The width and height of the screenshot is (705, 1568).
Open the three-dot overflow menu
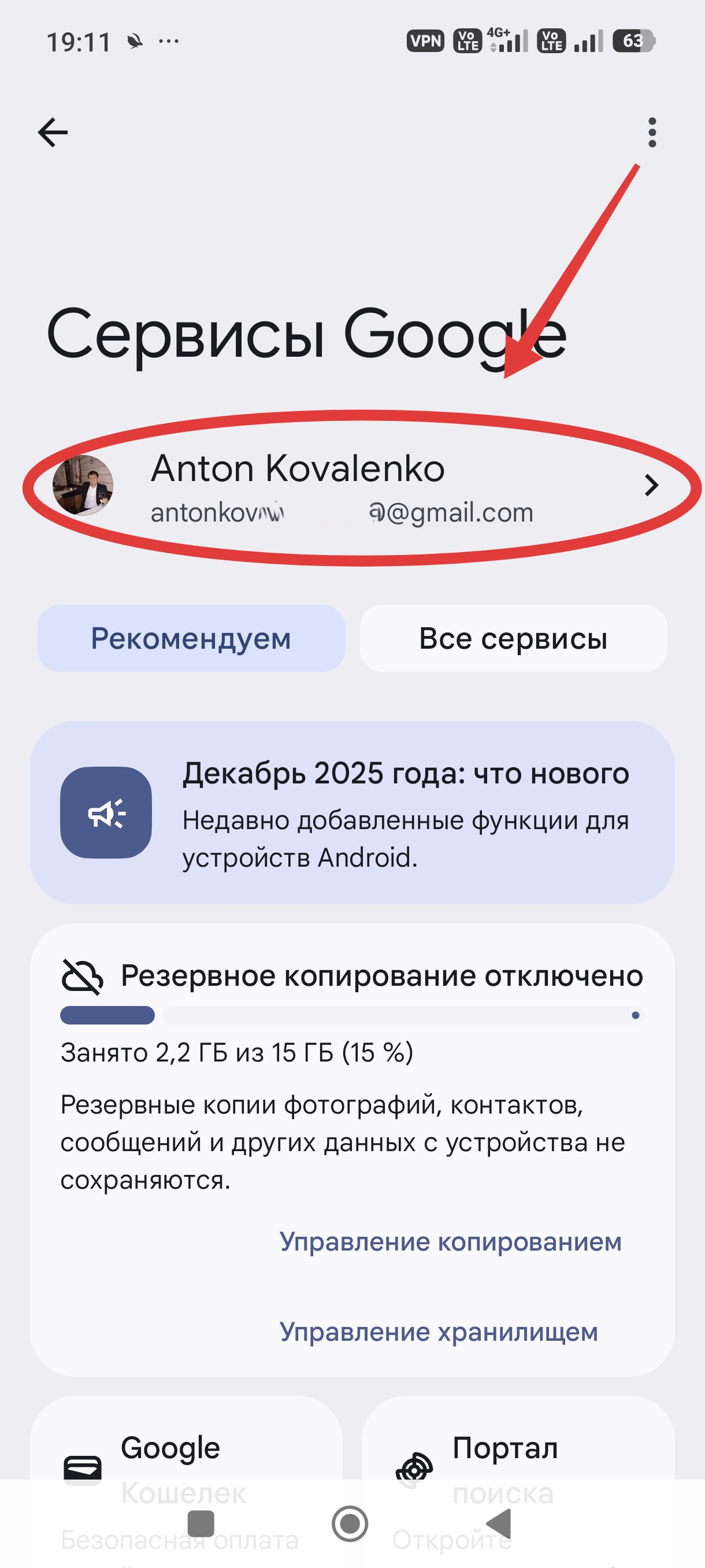[652, 132]
